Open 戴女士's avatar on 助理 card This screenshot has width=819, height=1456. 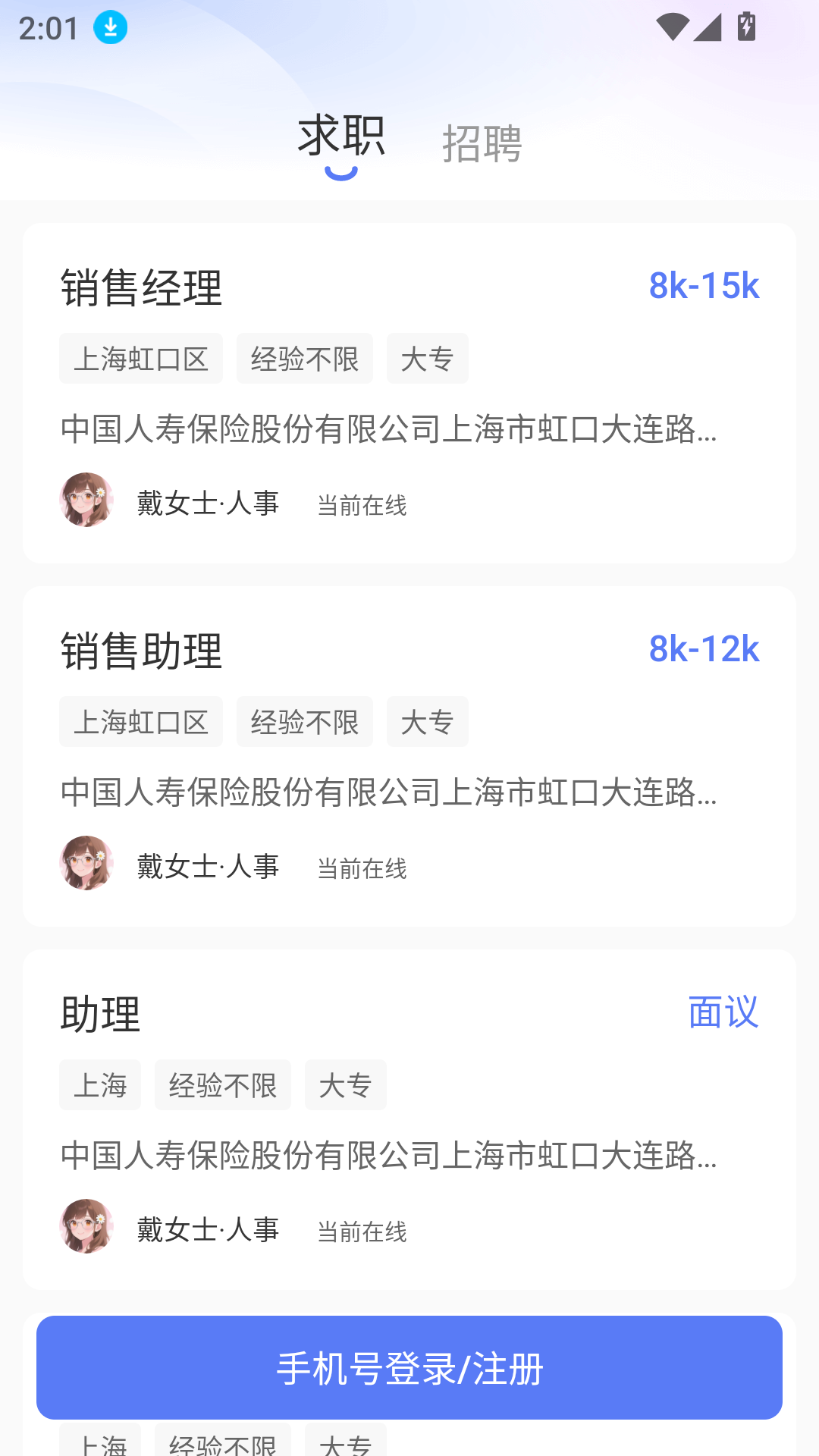click(x=86, y=1228)
